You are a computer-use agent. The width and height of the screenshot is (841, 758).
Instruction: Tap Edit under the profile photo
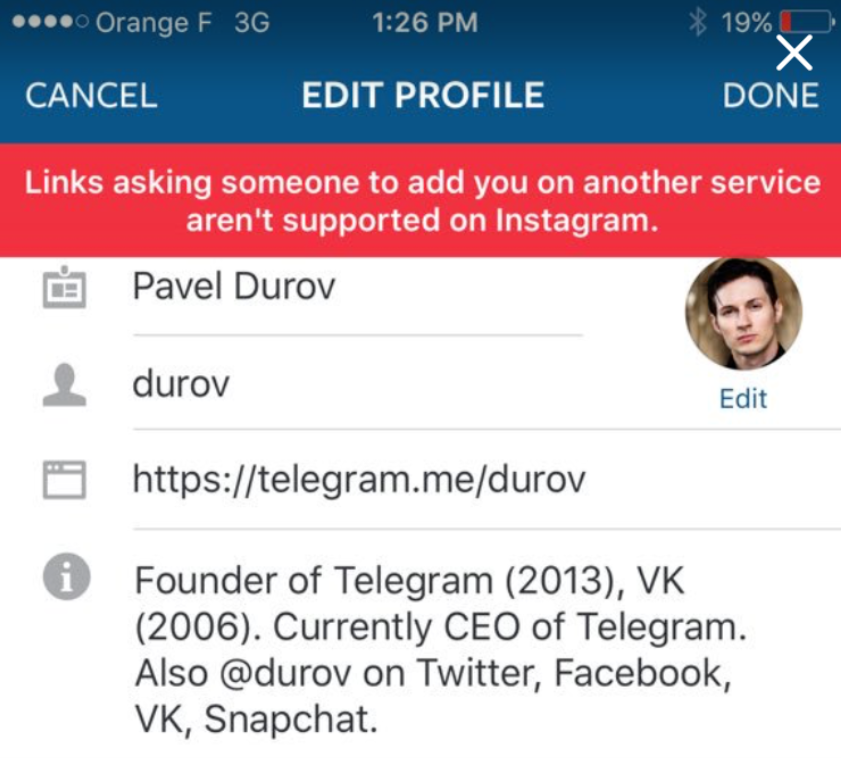(x=743, y=399)
